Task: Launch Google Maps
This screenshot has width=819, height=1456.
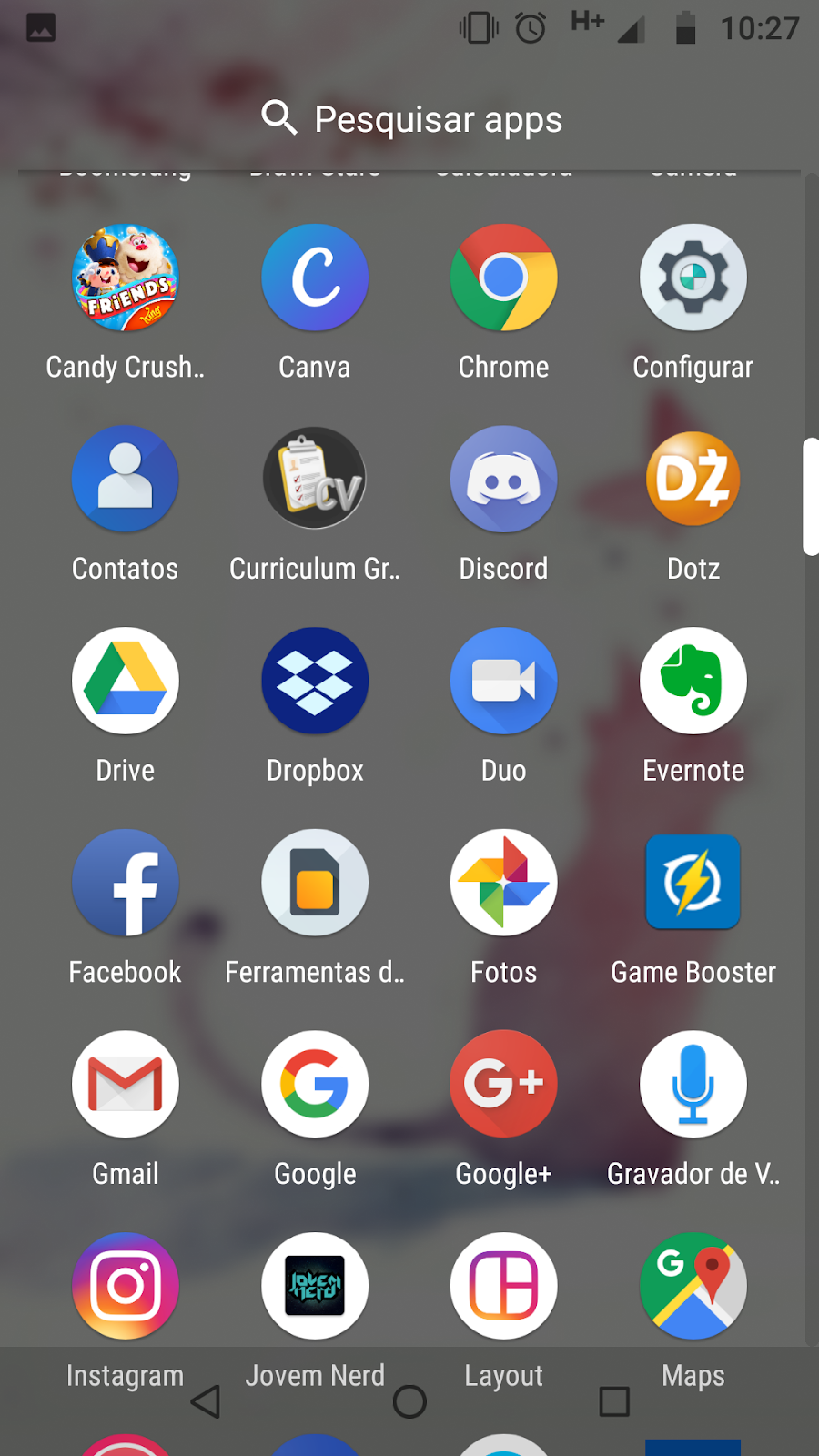Action: pos(693,1286)
